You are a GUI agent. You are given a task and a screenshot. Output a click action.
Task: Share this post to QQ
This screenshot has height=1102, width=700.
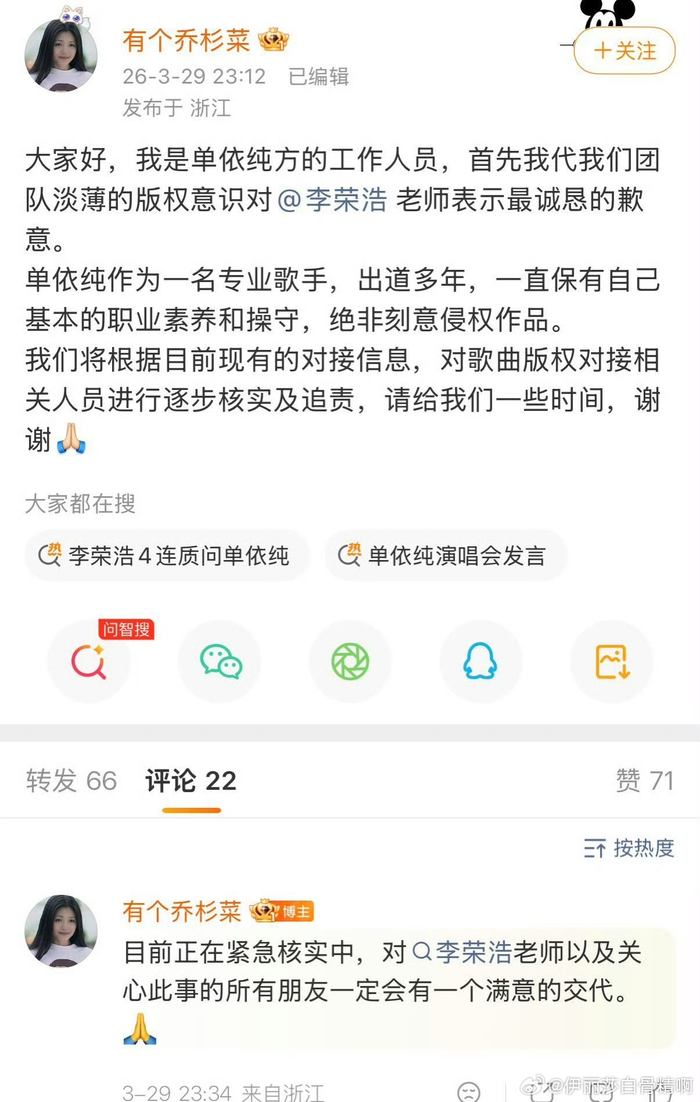tap(480, 661)
